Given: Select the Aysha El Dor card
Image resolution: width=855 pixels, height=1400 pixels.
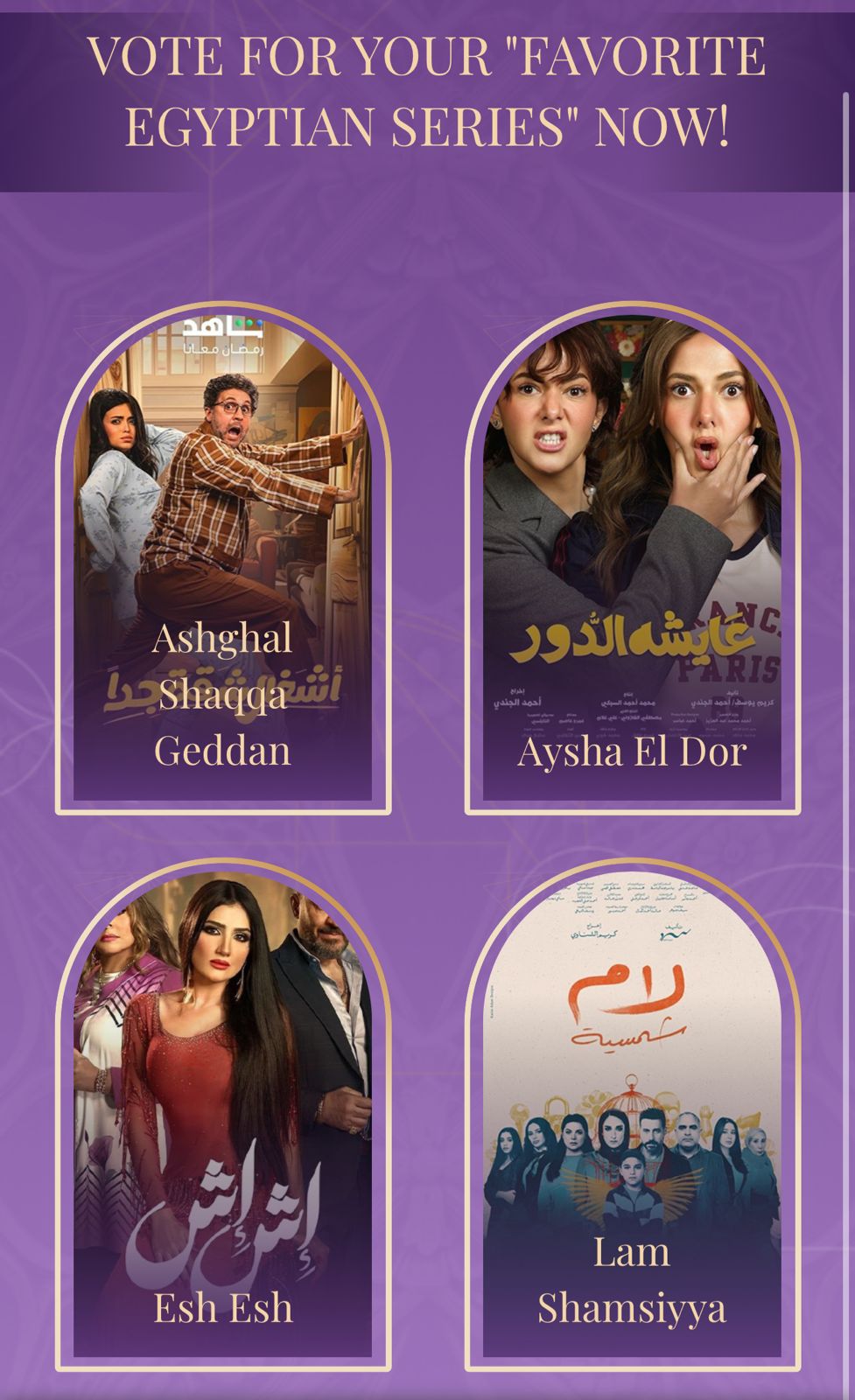Looking at the screenshot, I should (x=632, y=560).
